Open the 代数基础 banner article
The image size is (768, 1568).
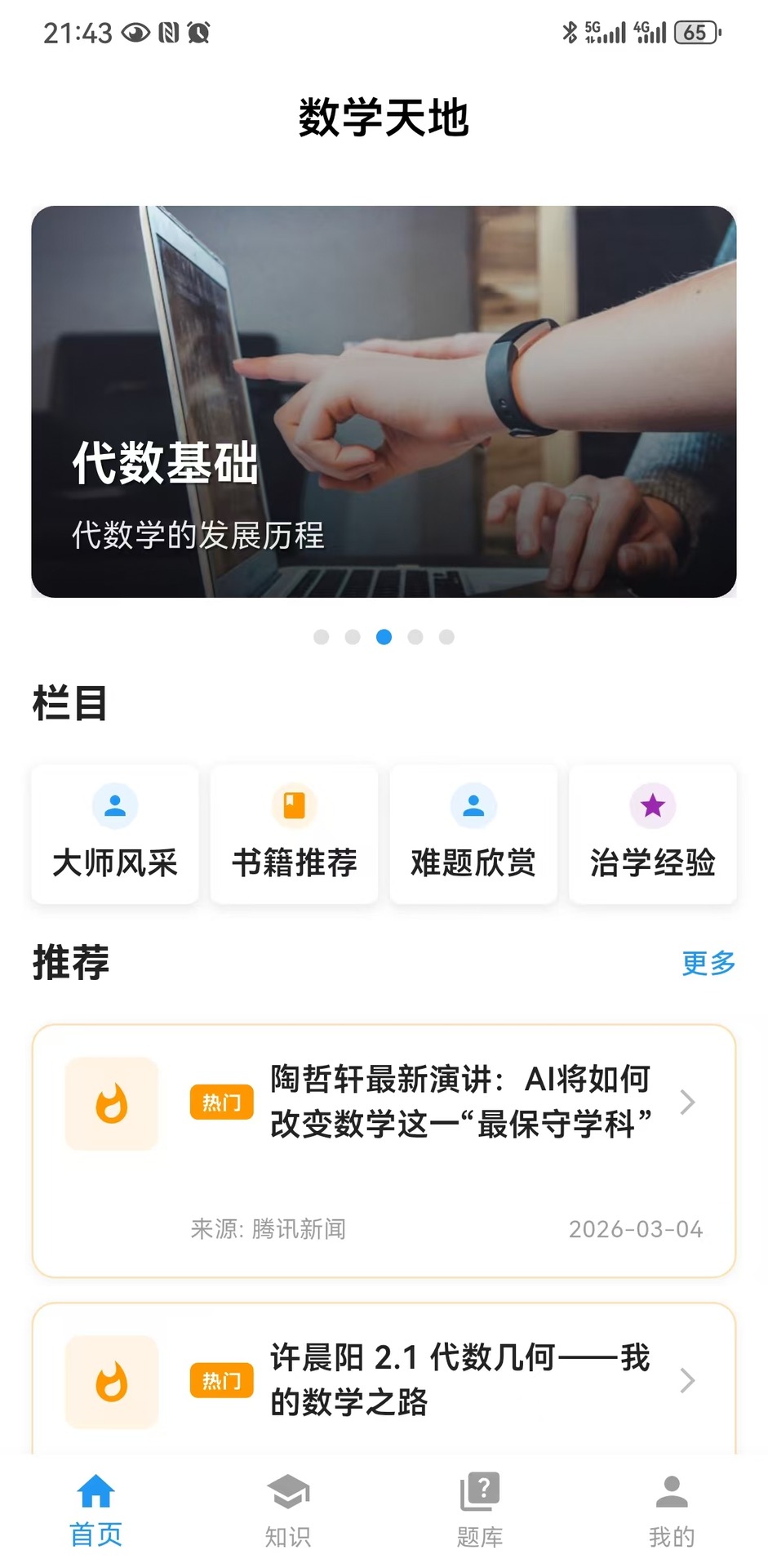click(384, 402)
